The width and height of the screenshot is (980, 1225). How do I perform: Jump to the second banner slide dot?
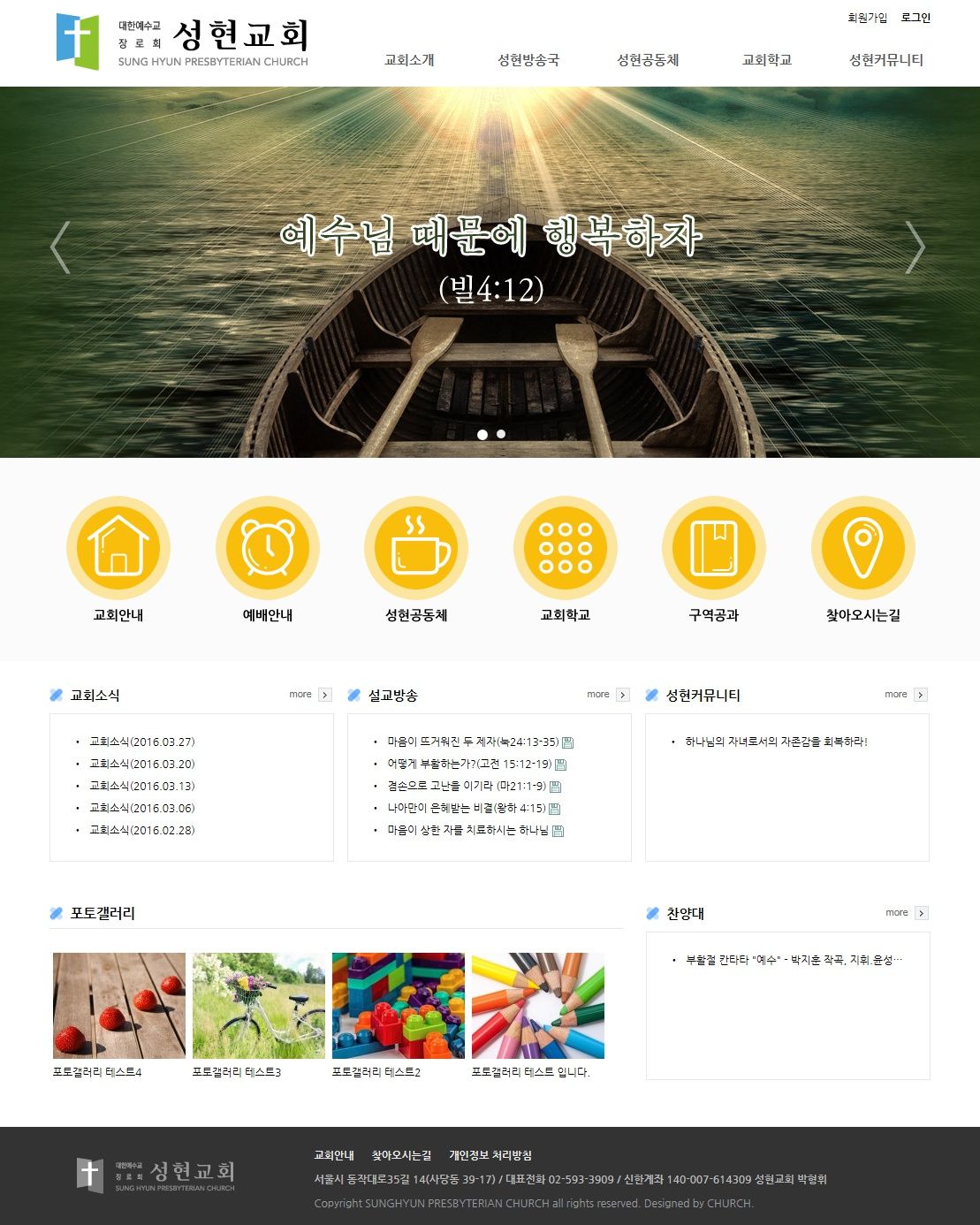click(501, 434)
